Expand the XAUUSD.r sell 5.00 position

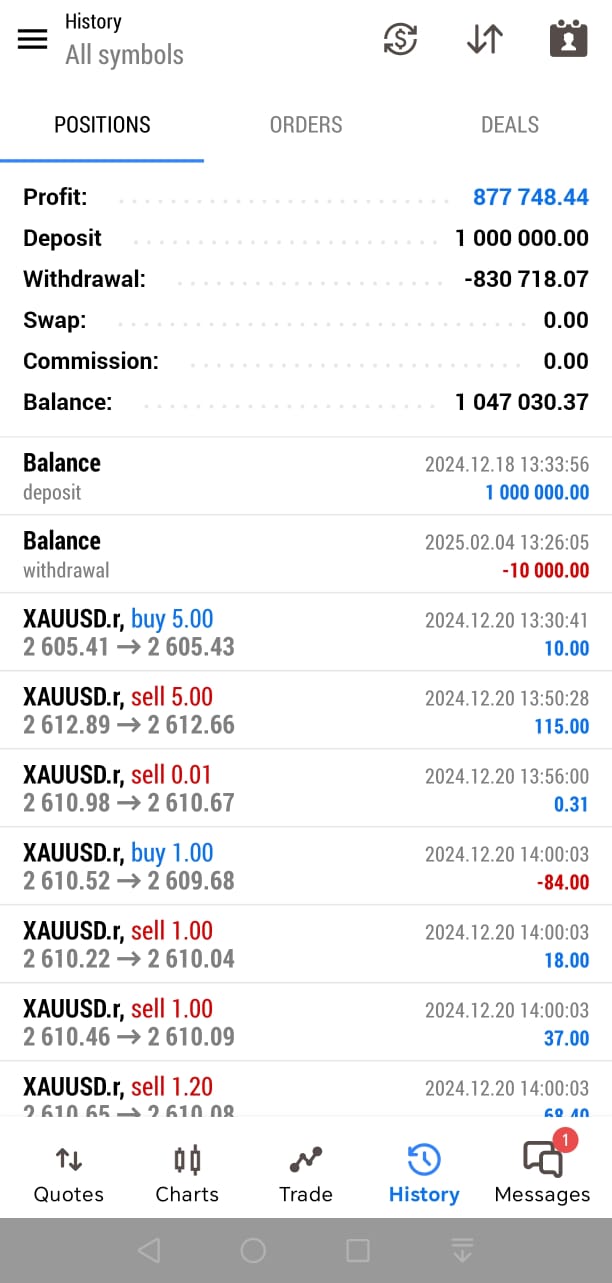[306, 710]
